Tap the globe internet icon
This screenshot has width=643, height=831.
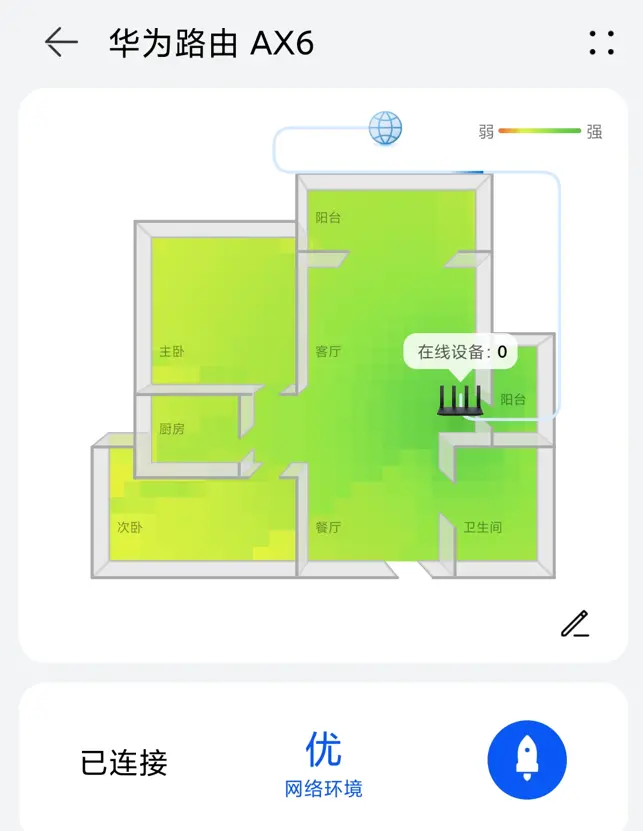385,128
